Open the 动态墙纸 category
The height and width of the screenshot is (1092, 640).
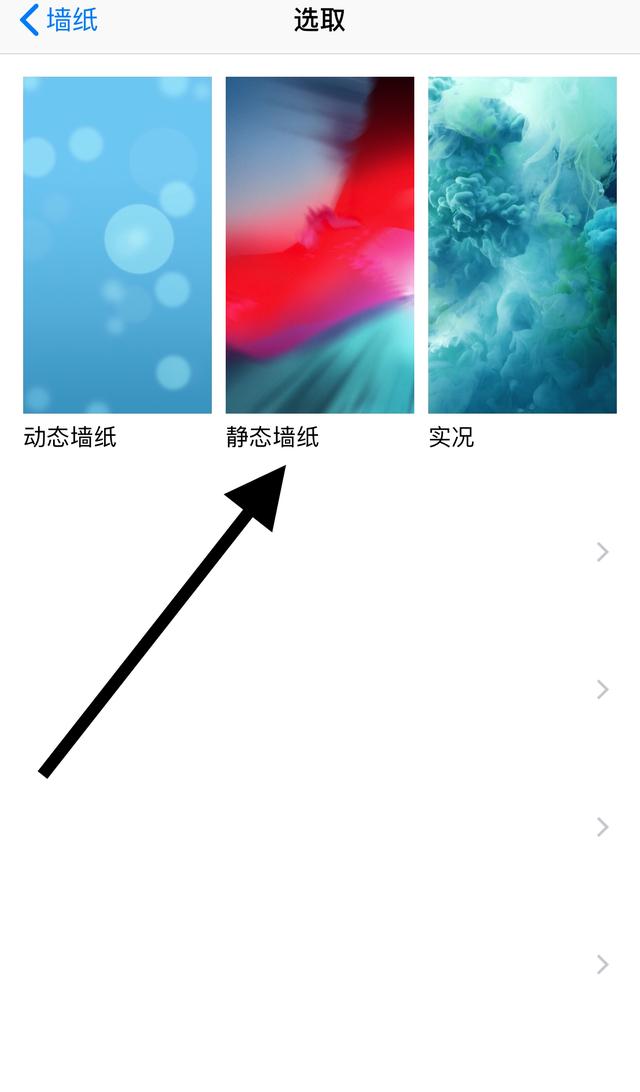(117, 245)
